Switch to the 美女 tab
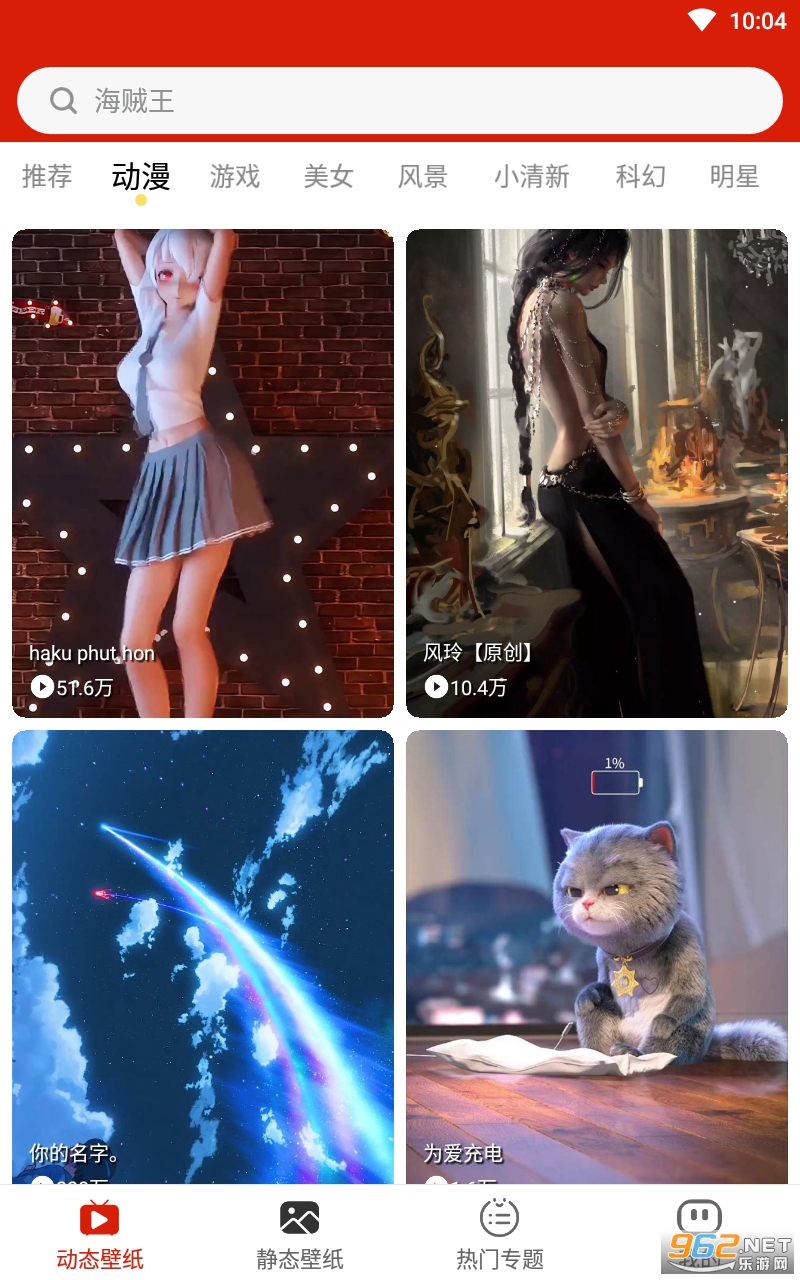 [329, 177]
